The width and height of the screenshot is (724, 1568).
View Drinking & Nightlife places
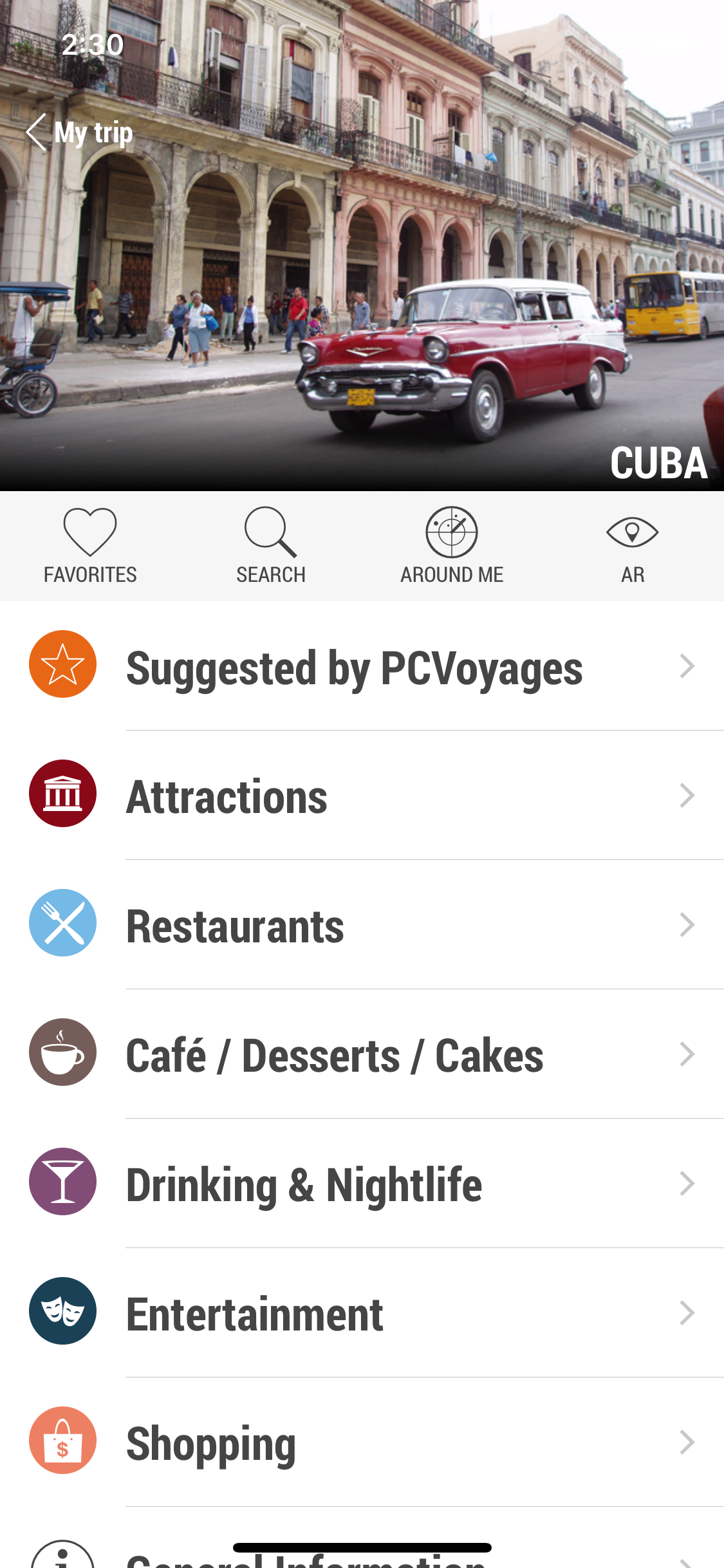pyautogui.click(x=362, y=1184)
